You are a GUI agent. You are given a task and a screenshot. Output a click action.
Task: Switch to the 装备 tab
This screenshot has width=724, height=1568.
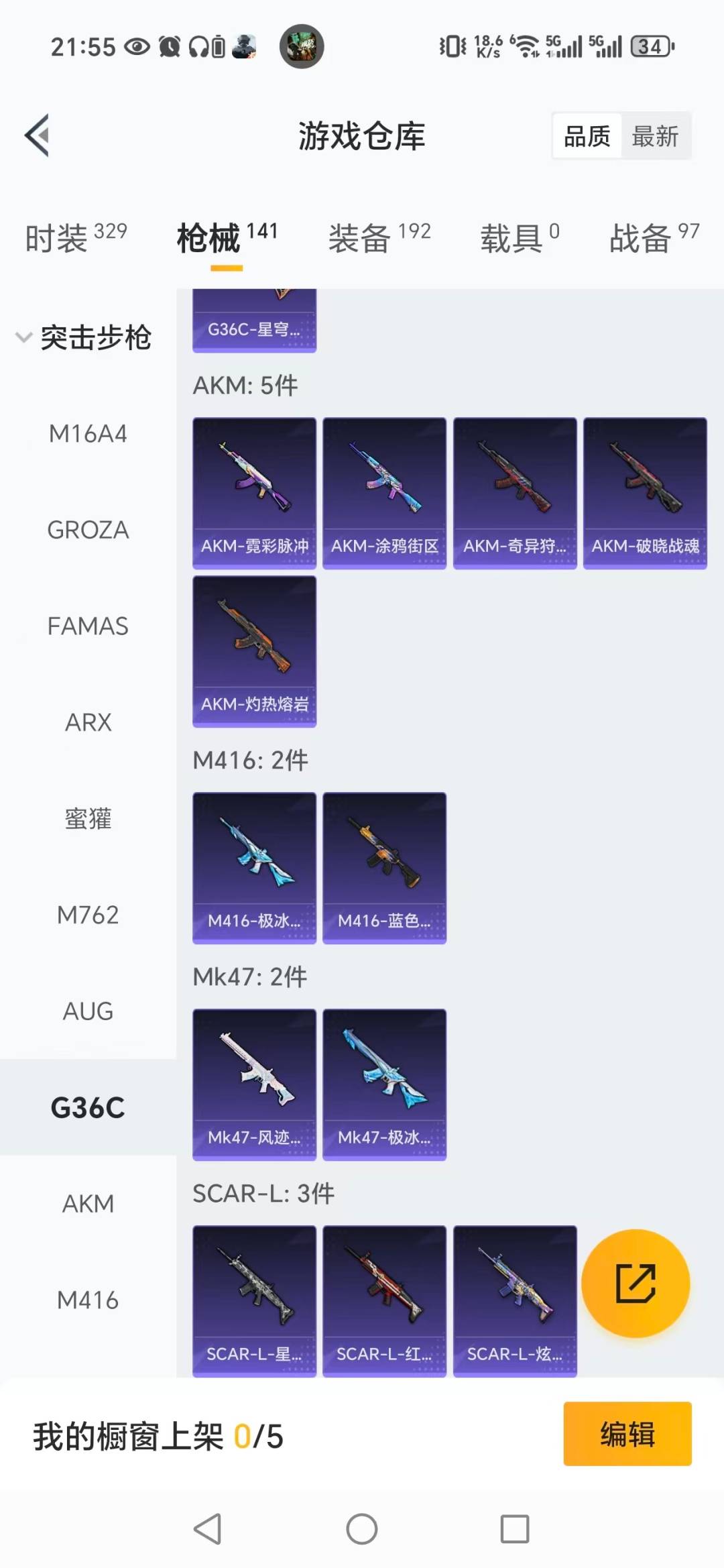tap(379, 238)
